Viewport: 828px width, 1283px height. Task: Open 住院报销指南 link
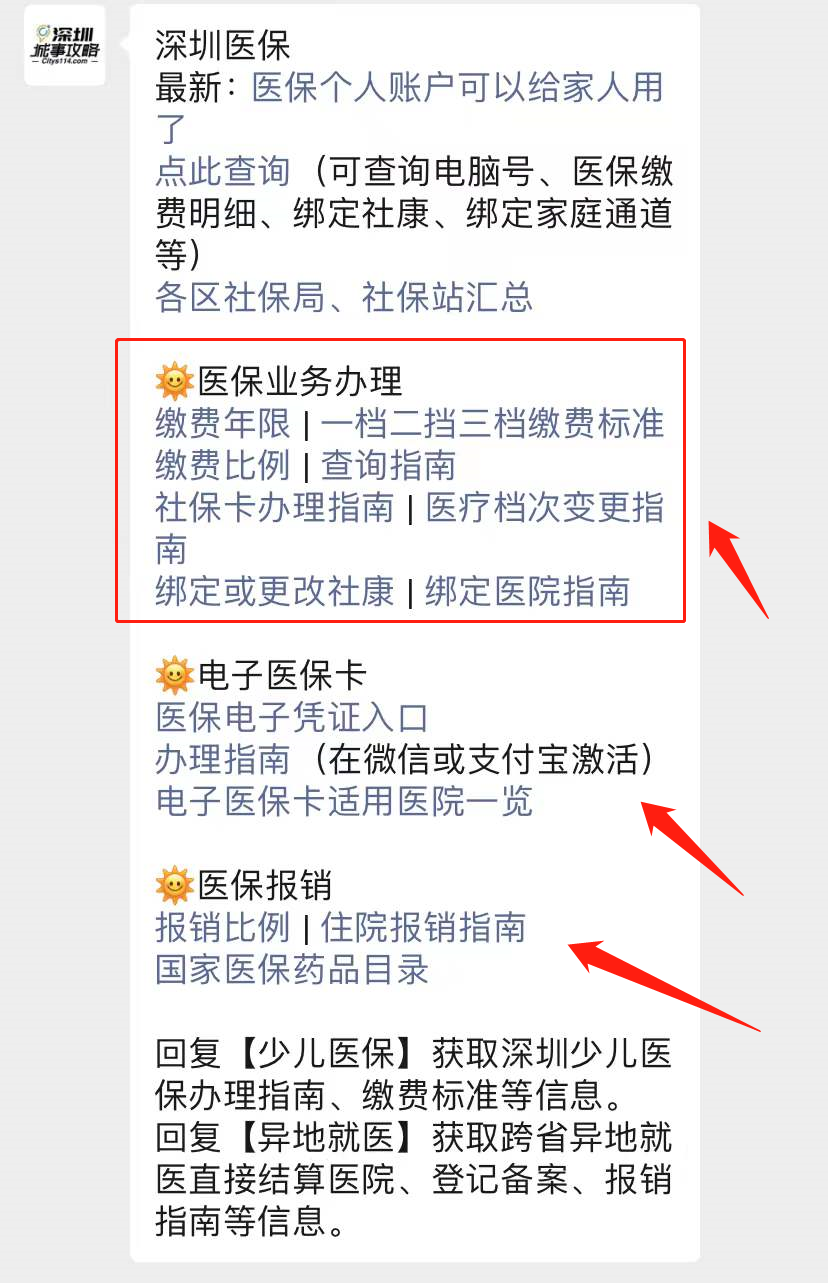tap(422, 928)
